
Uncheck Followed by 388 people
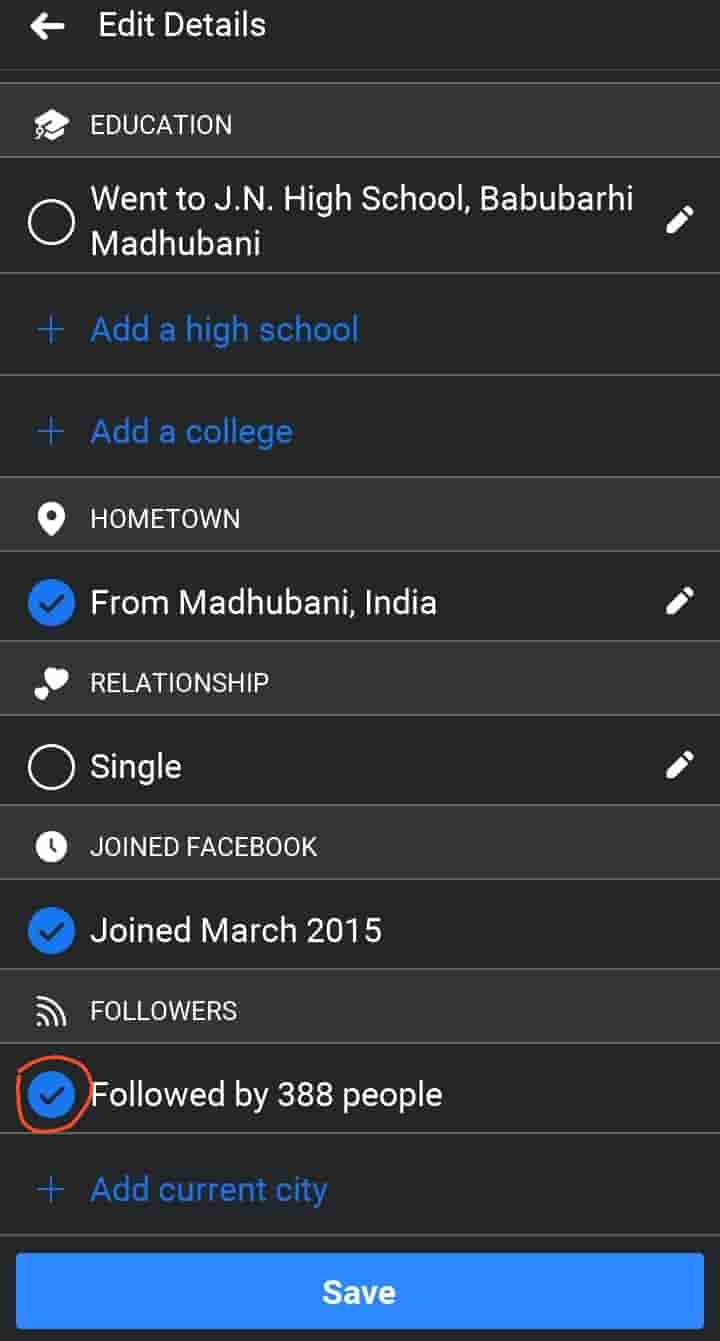point(51,1096)
